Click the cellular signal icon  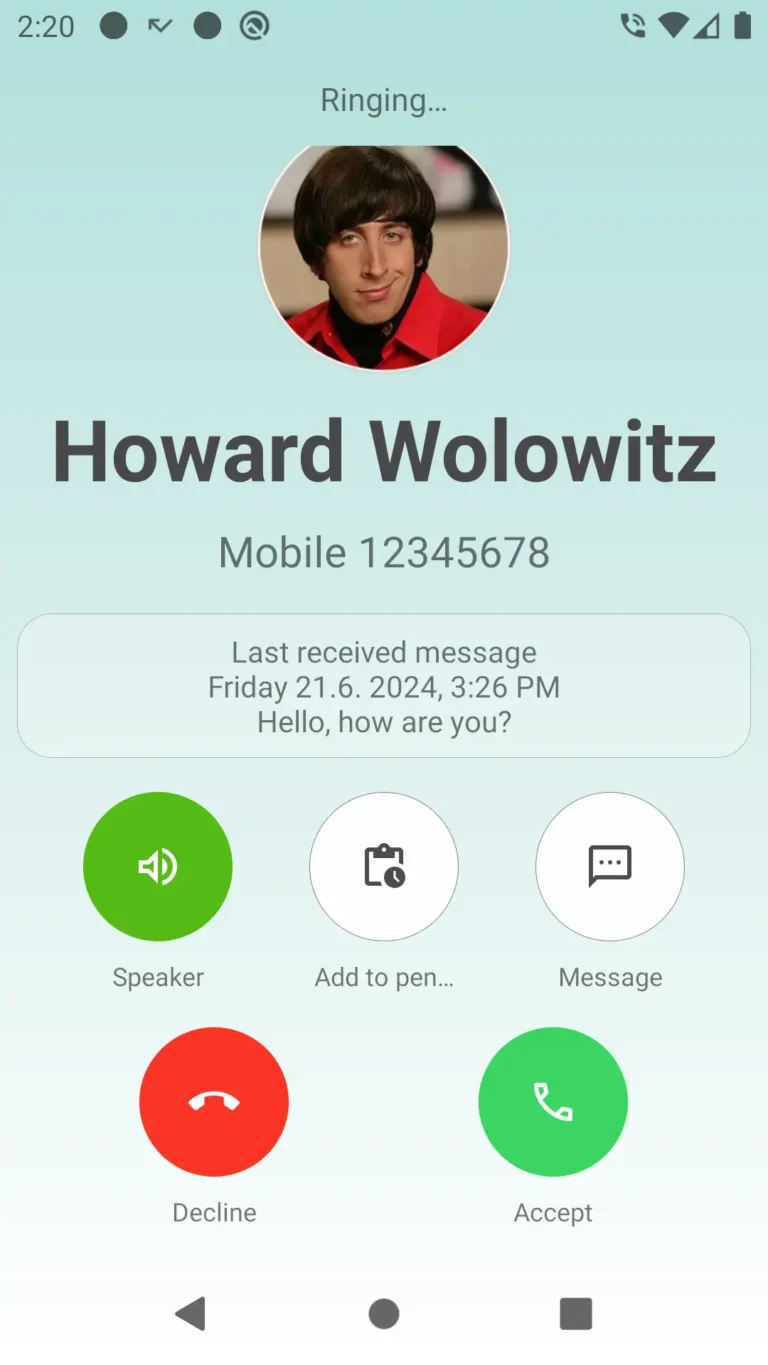(706, 25)
